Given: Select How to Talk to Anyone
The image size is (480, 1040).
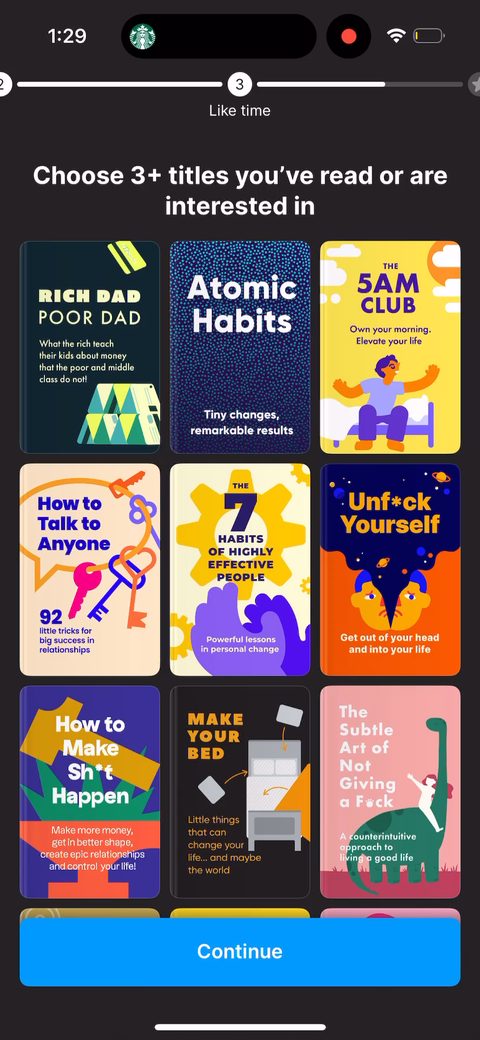Looking at the screenshot, I should 90,569.
